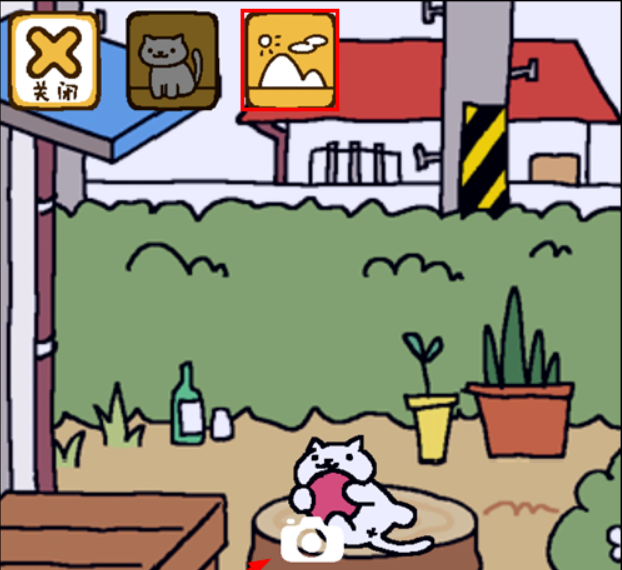Open the cat selection icon

(x=171, y=60)
